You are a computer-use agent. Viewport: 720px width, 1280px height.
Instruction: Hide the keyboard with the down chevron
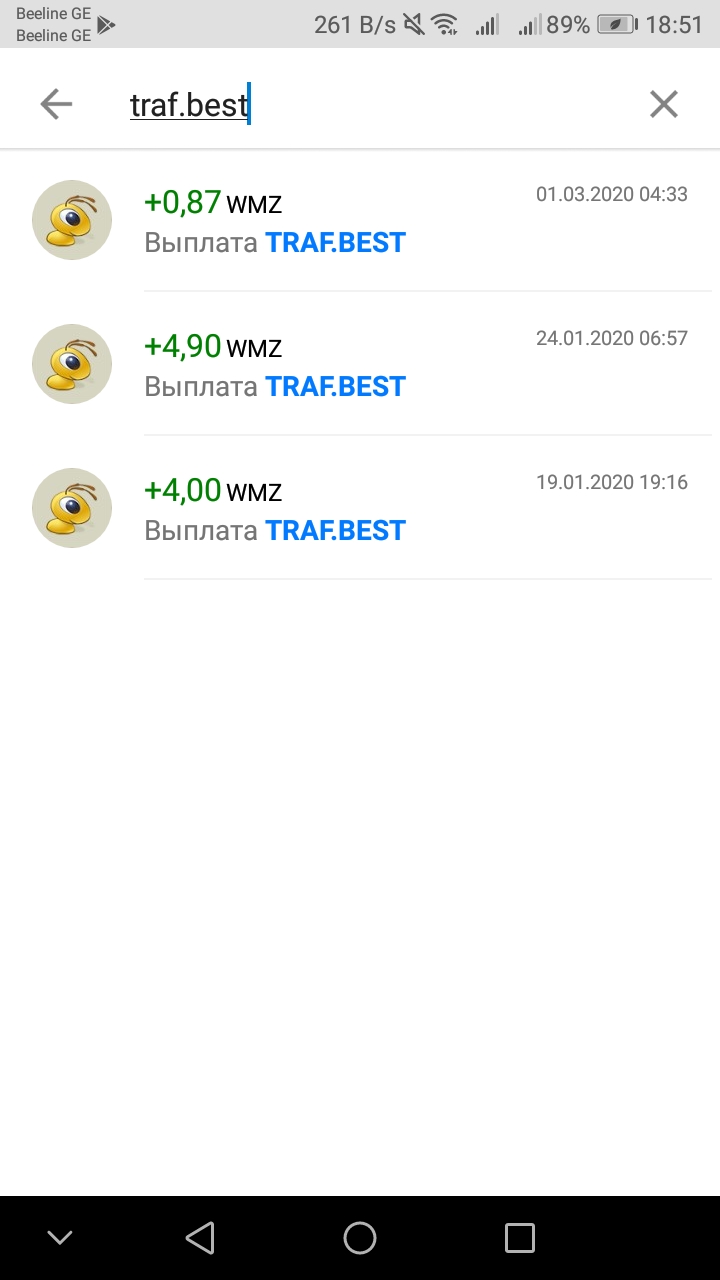click(x=60, y=1238)
